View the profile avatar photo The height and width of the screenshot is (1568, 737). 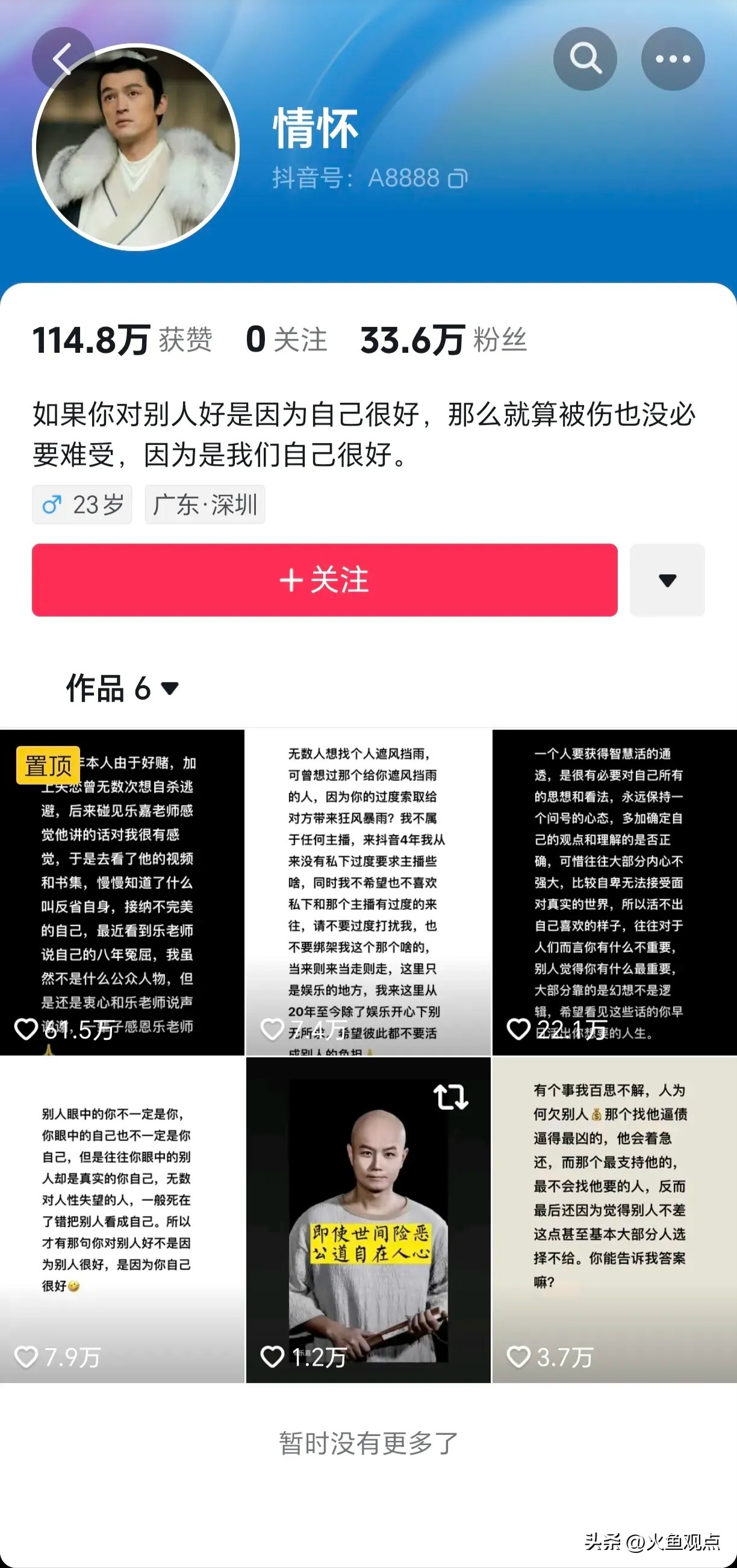click(x=135, y=148)
